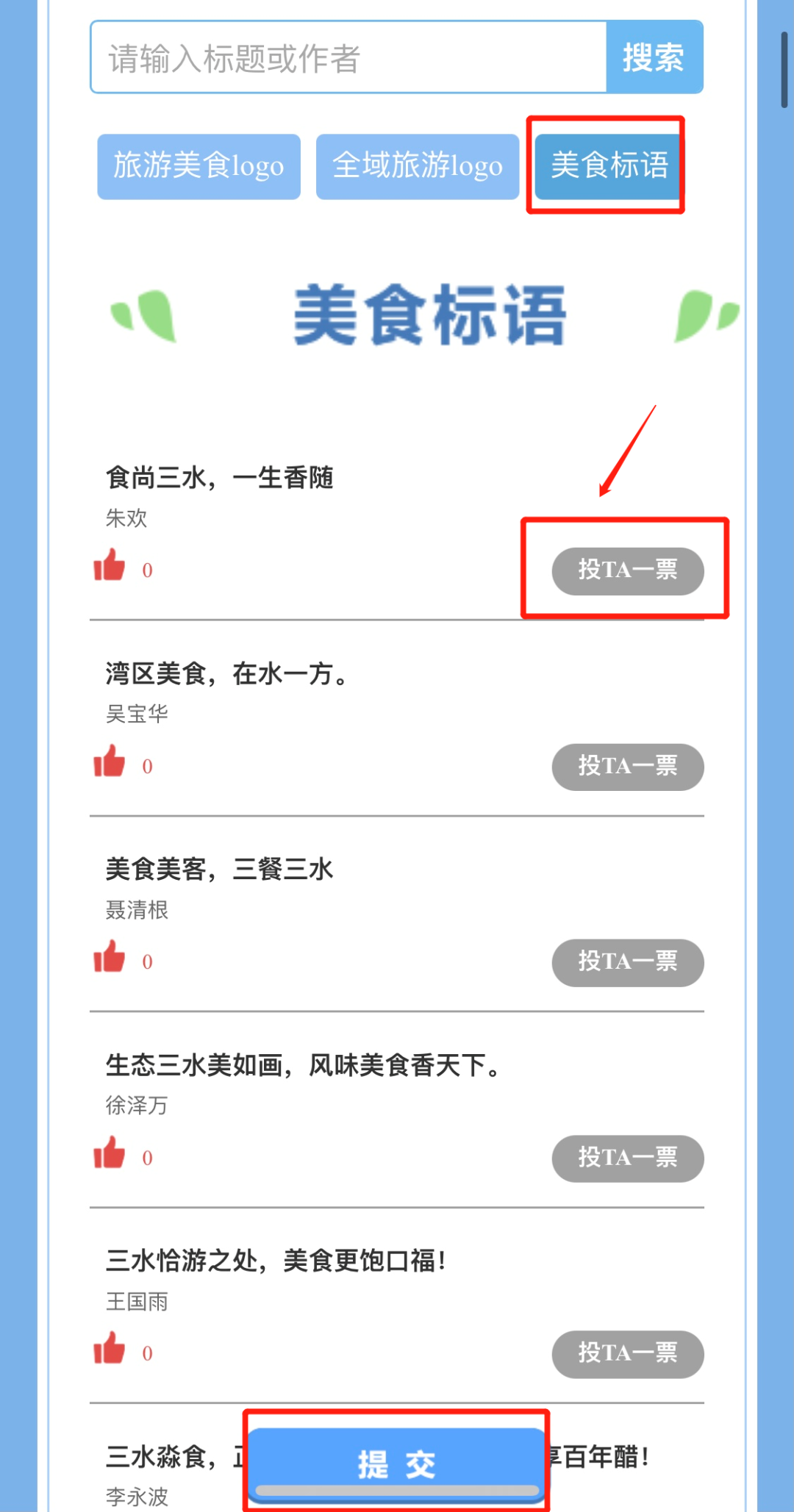Vote for 朱欢's slogan 食尚三水
Image resolution: width=794 pixels, height=1512 pixels.
(627, 570)
